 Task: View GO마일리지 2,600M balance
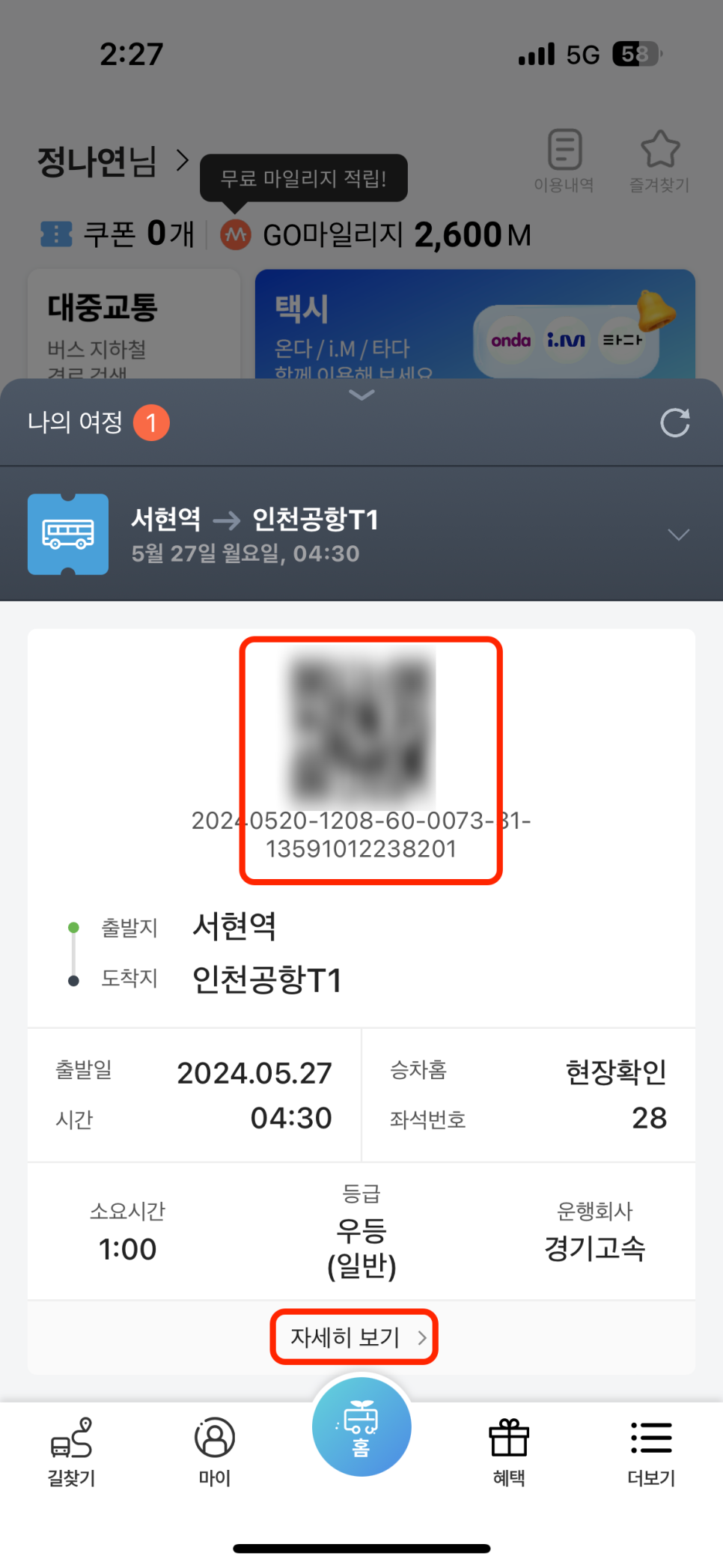[397, 235]
